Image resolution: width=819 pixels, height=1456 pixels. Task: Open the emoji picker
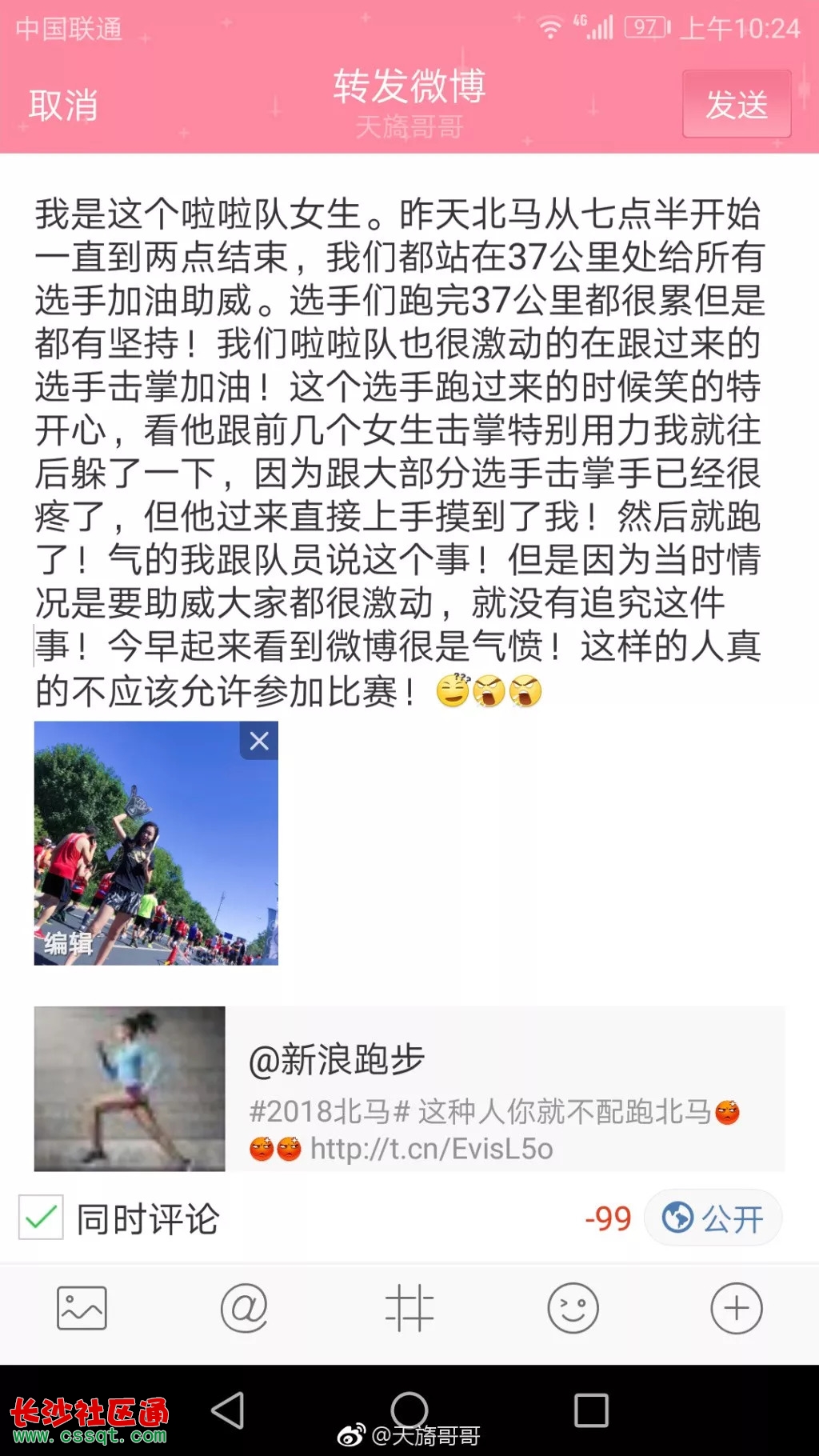(573, 1309)
